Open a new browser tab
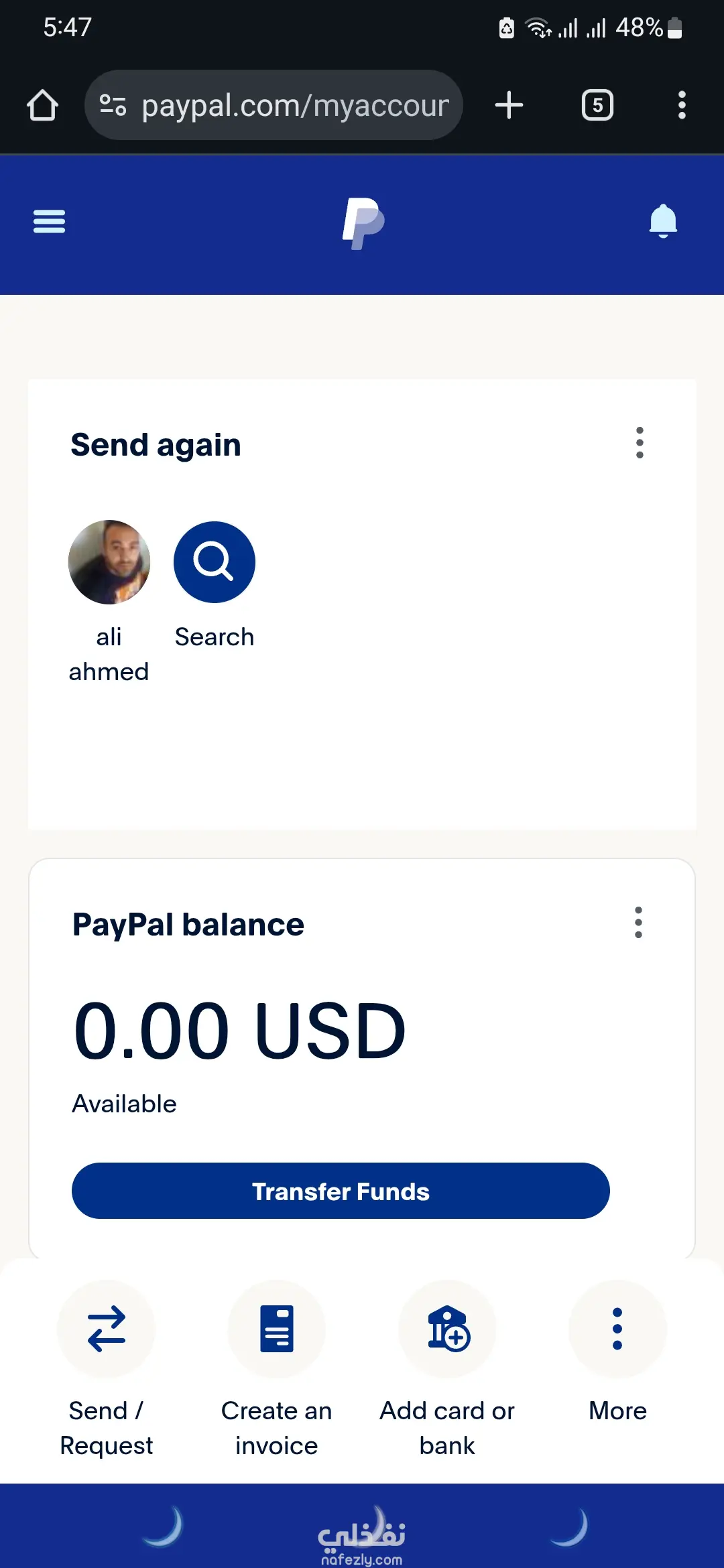Screen dimensions: 724x1568 (509, 105)
